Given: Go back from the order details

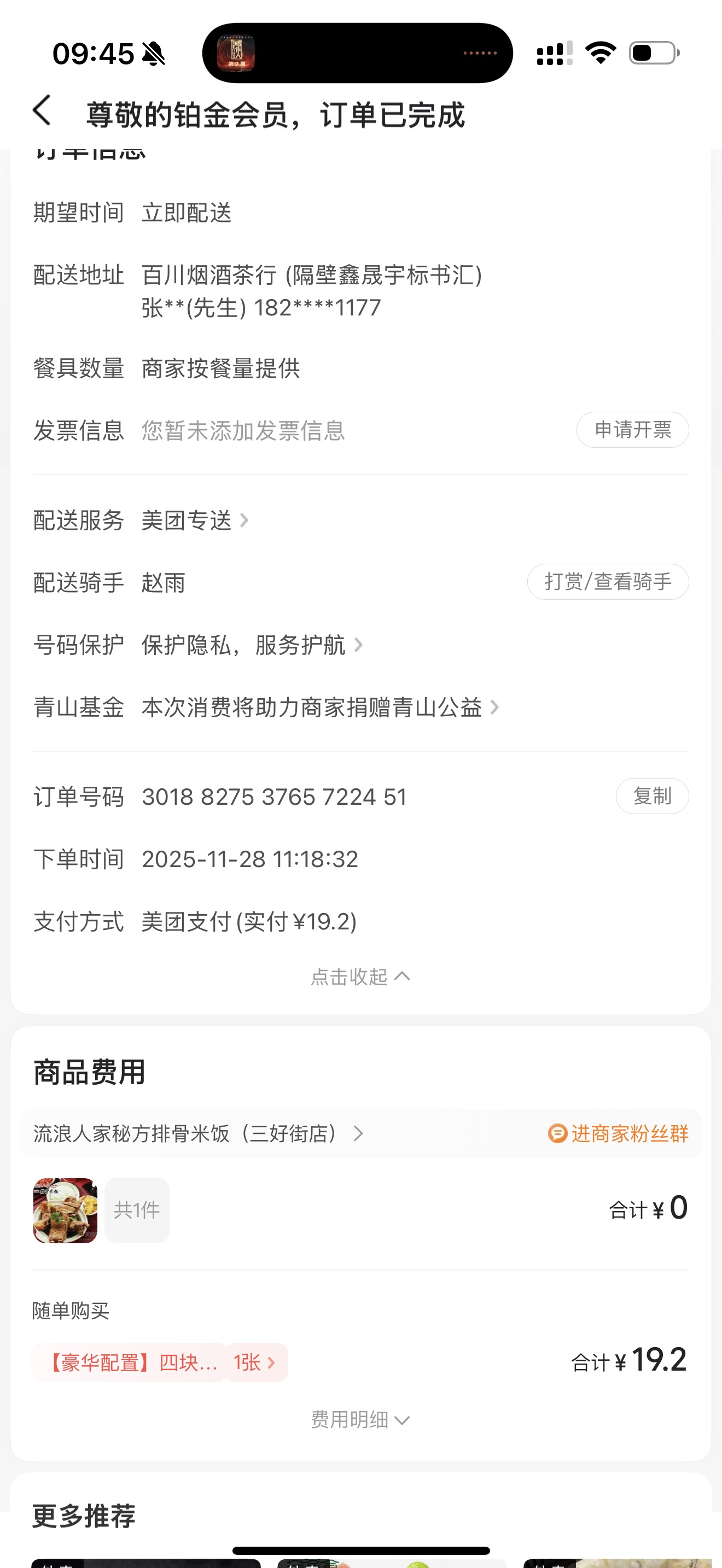Looking at the screenshot, I should click(x=42, y=112).
